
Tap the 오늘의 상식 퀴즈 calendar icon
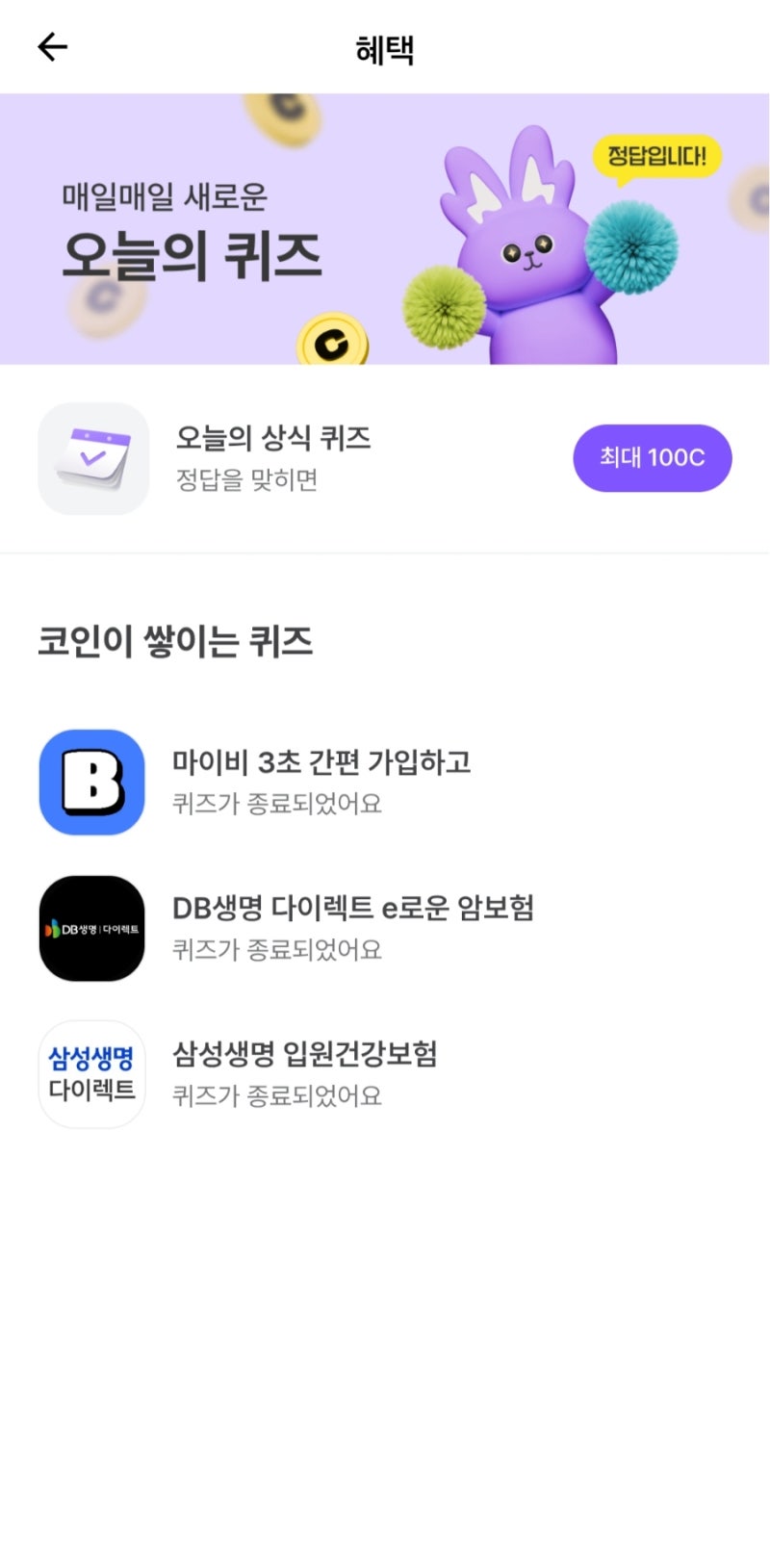coord(91,458)
